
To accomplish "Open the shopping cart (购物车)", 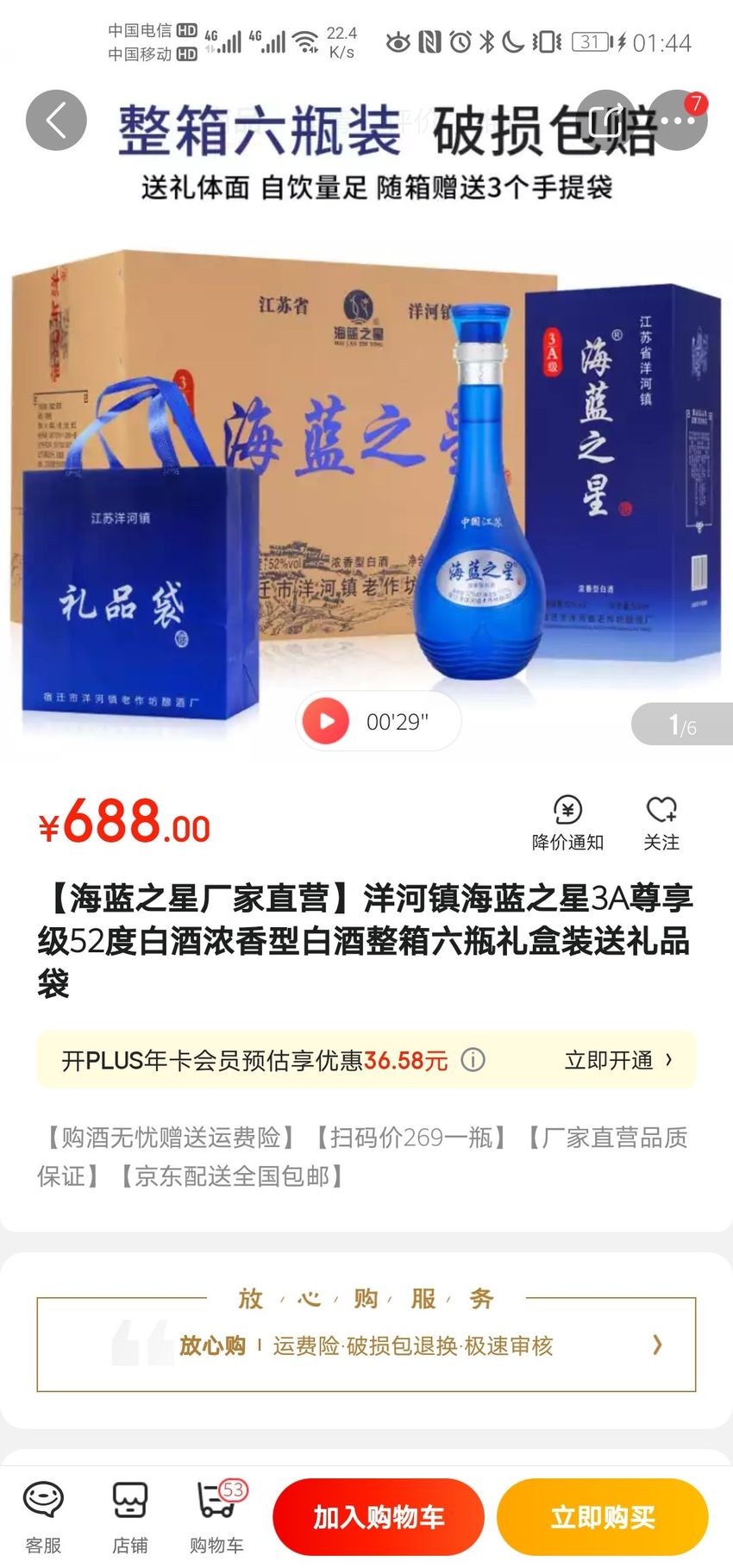I will (x=217, y=1517).
